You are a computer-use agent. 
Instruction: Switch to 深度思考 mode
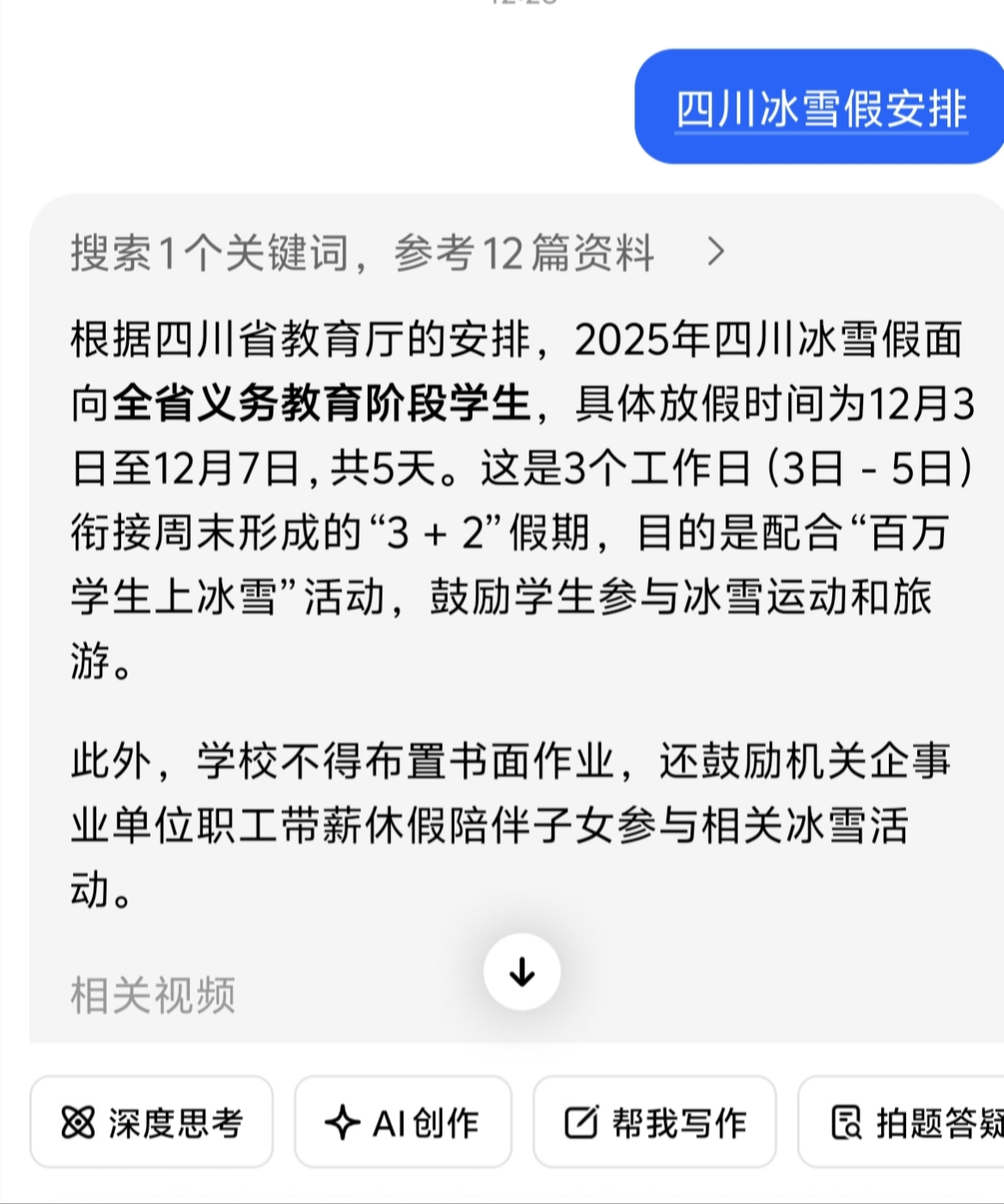(151, 1121)
